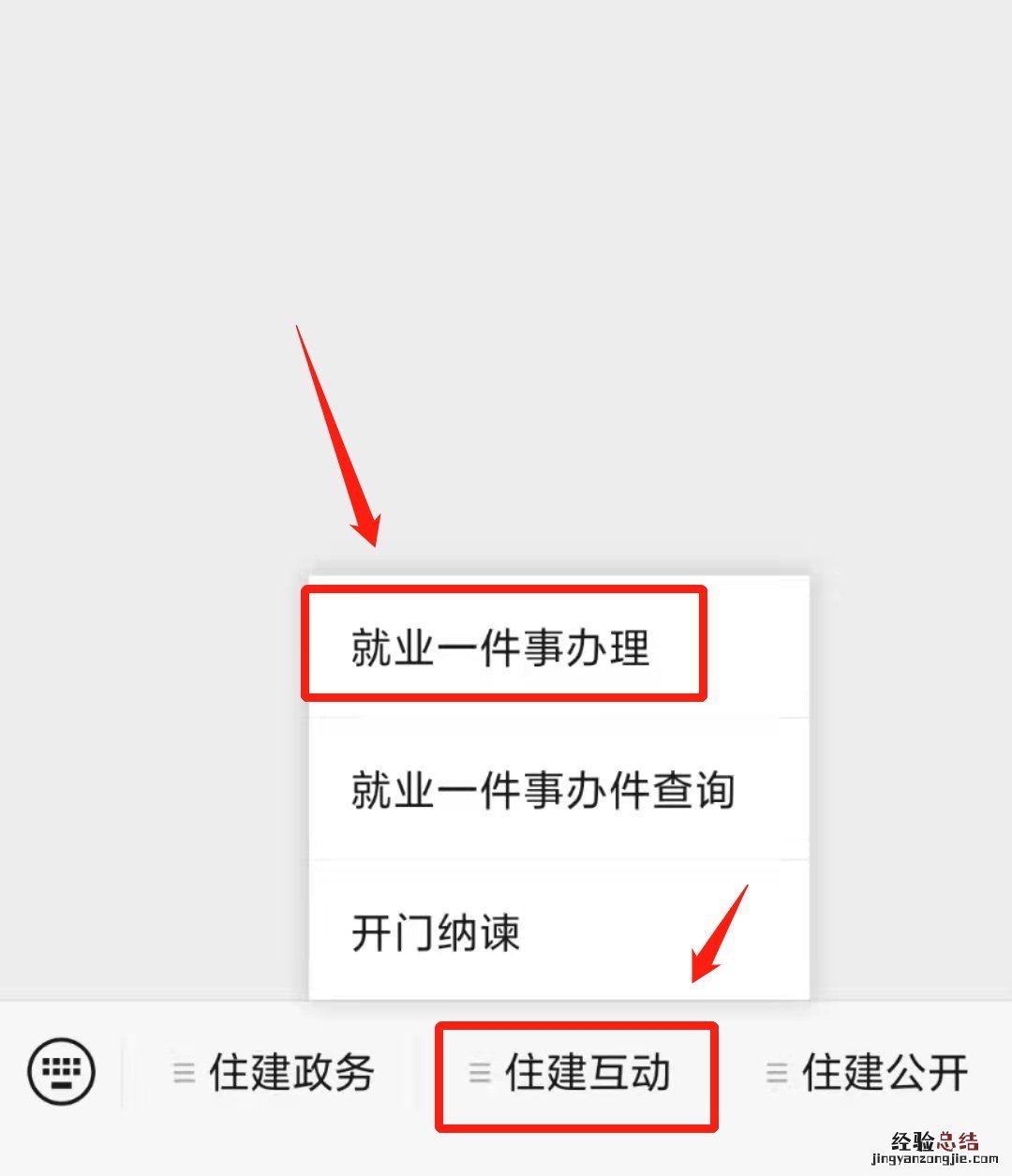Switch to keyboard input mode
The width and height of the screenshot is (1012, 1176).
[x=62, y=1071]
